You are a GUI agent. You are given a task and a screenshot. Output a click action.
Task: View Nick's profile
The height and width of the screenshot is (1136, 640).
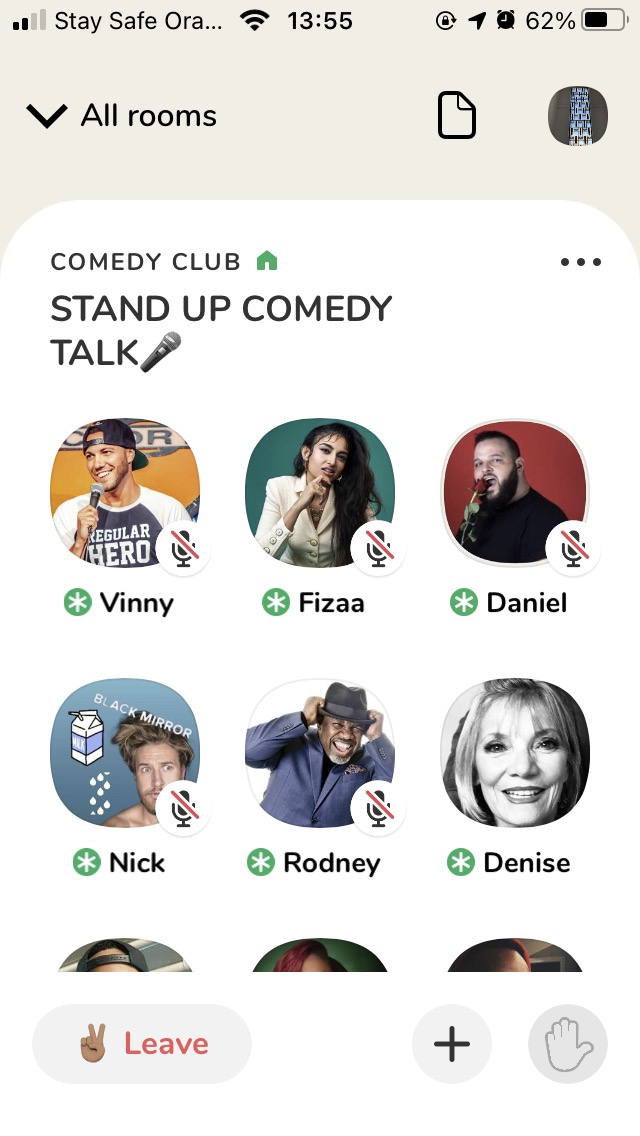[x=125, y=753]
